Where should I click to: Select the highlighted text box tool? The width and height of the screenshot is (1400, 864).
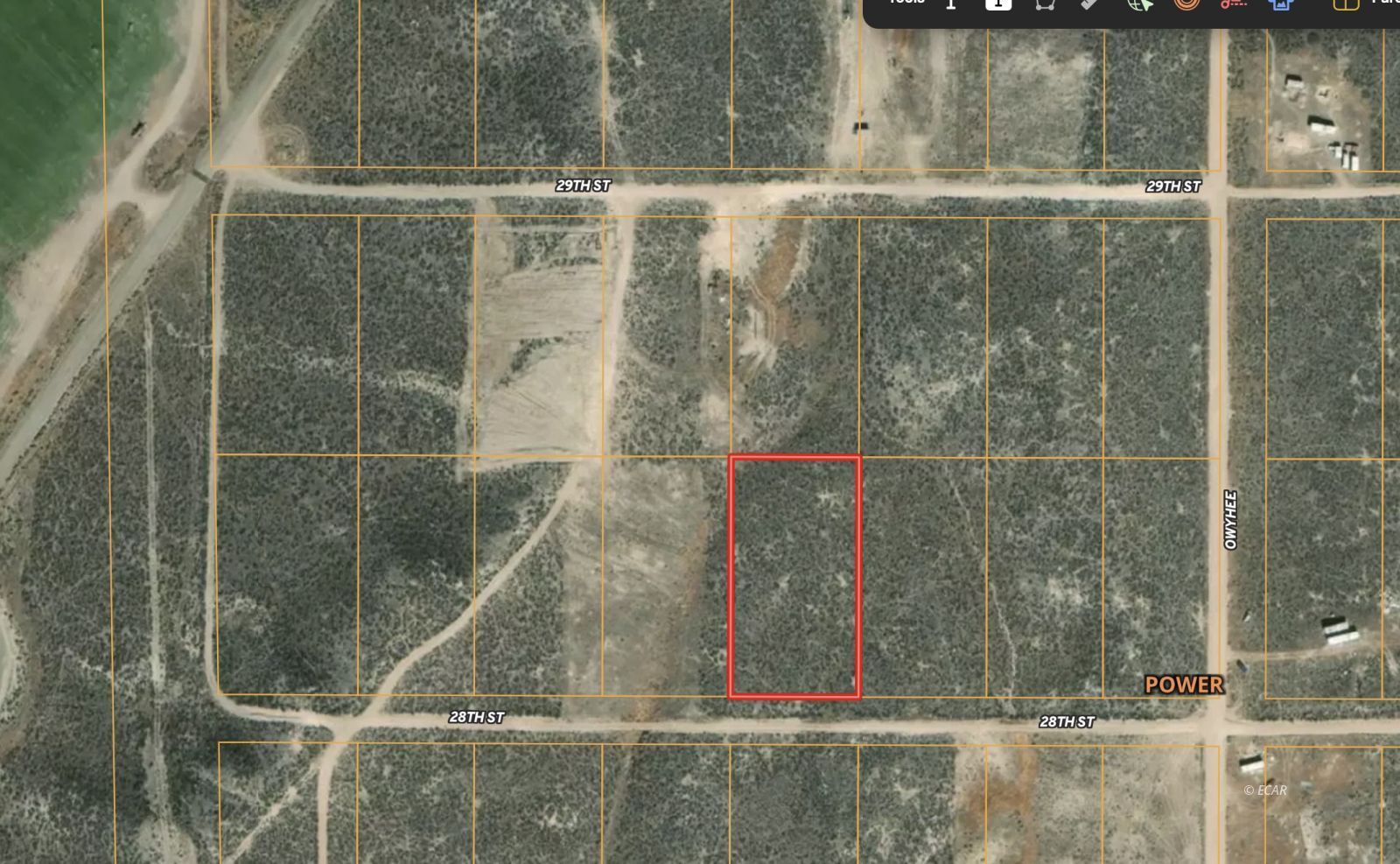tap(998, 4)
